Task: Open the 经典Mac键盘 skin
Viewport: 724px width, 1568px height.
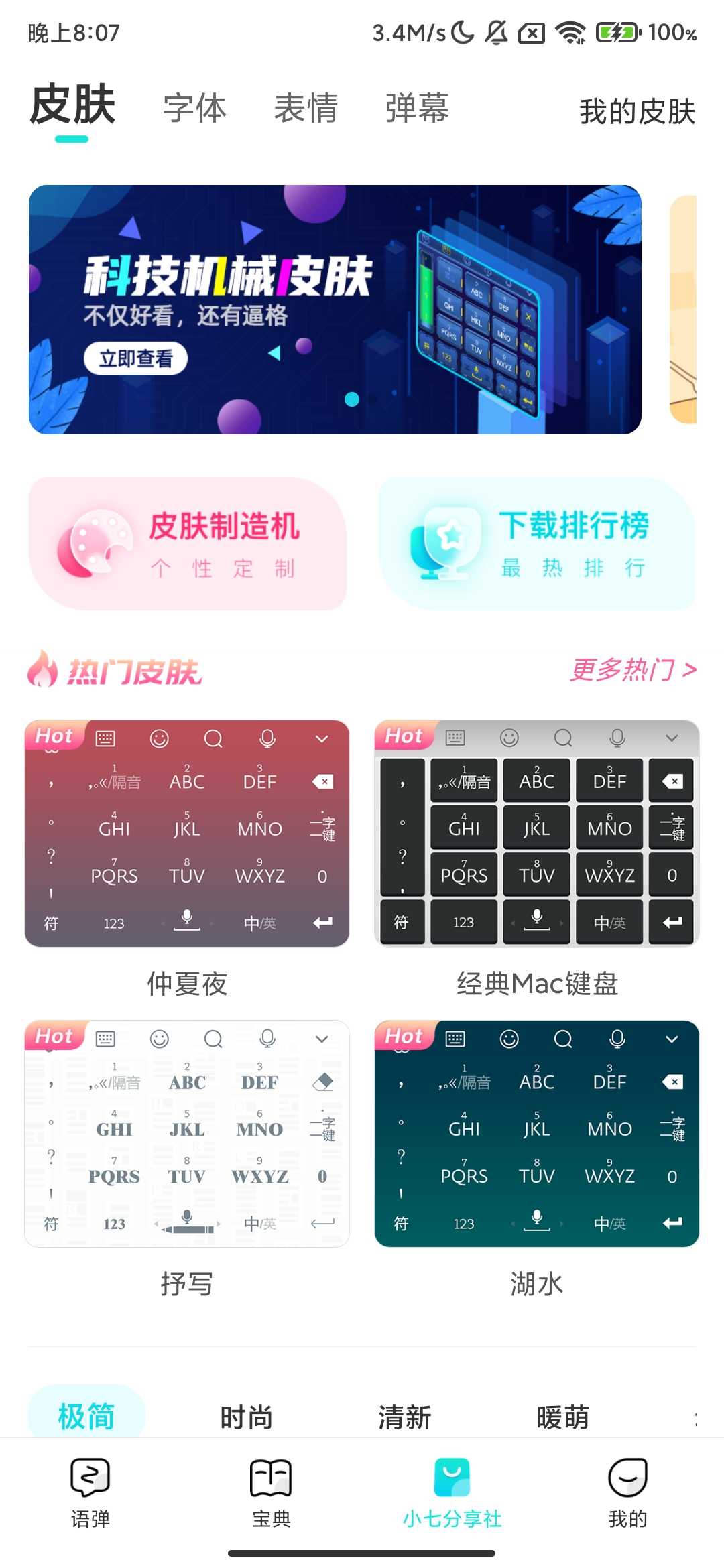Action: click(536, 833)
